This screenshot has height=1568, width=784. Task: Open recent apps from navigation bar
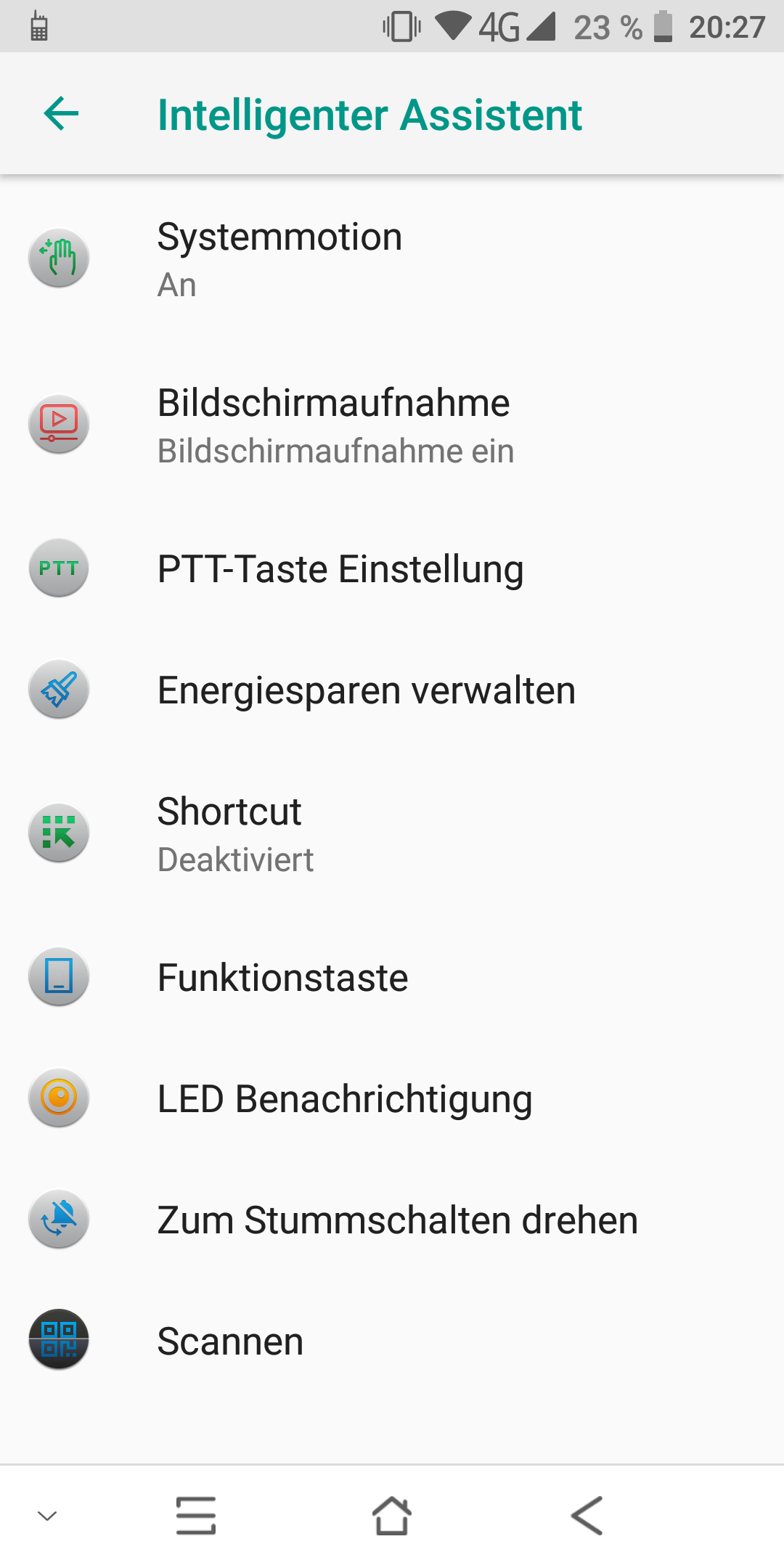196,1516
